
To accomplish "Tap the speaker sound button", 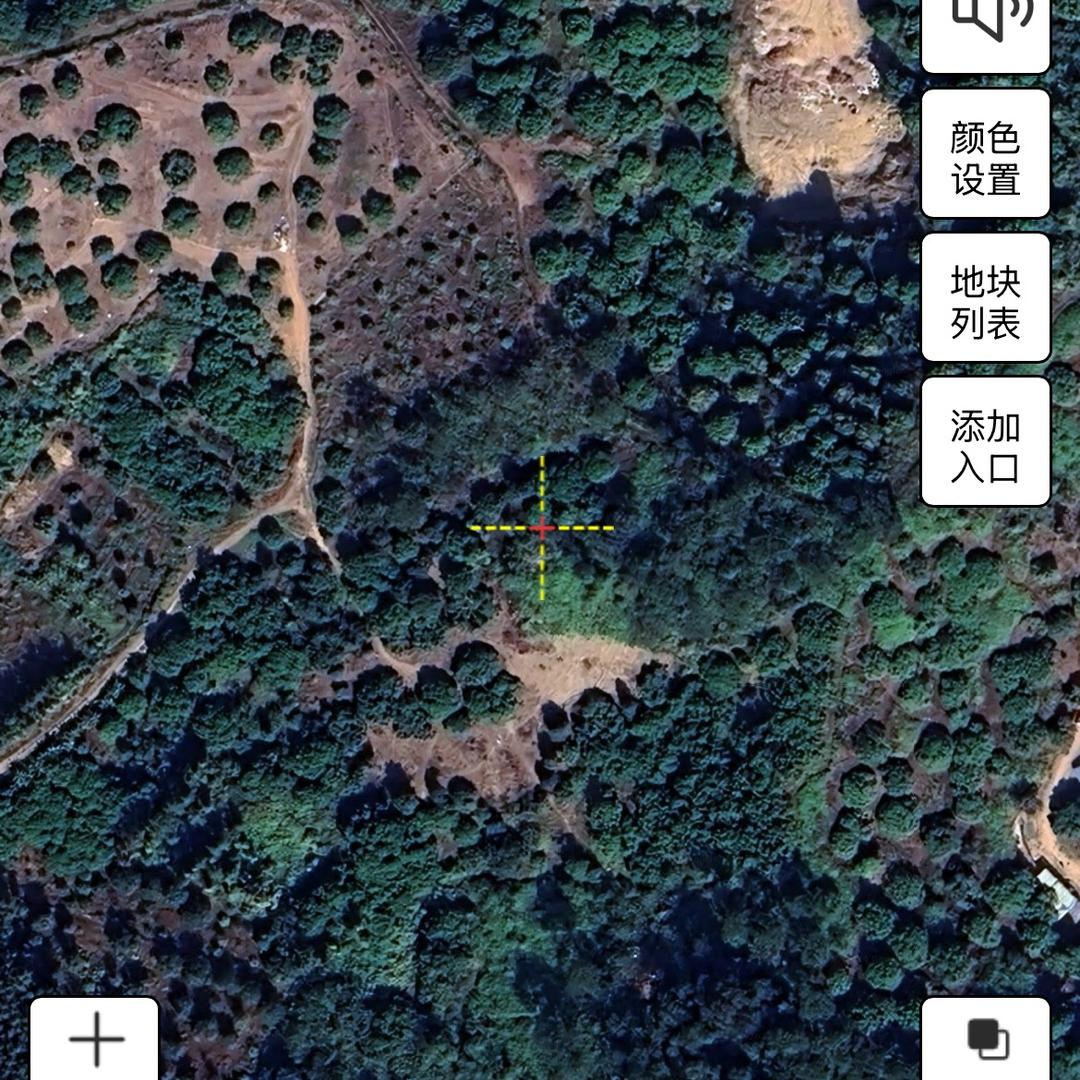I will click(x=985, y=30).
